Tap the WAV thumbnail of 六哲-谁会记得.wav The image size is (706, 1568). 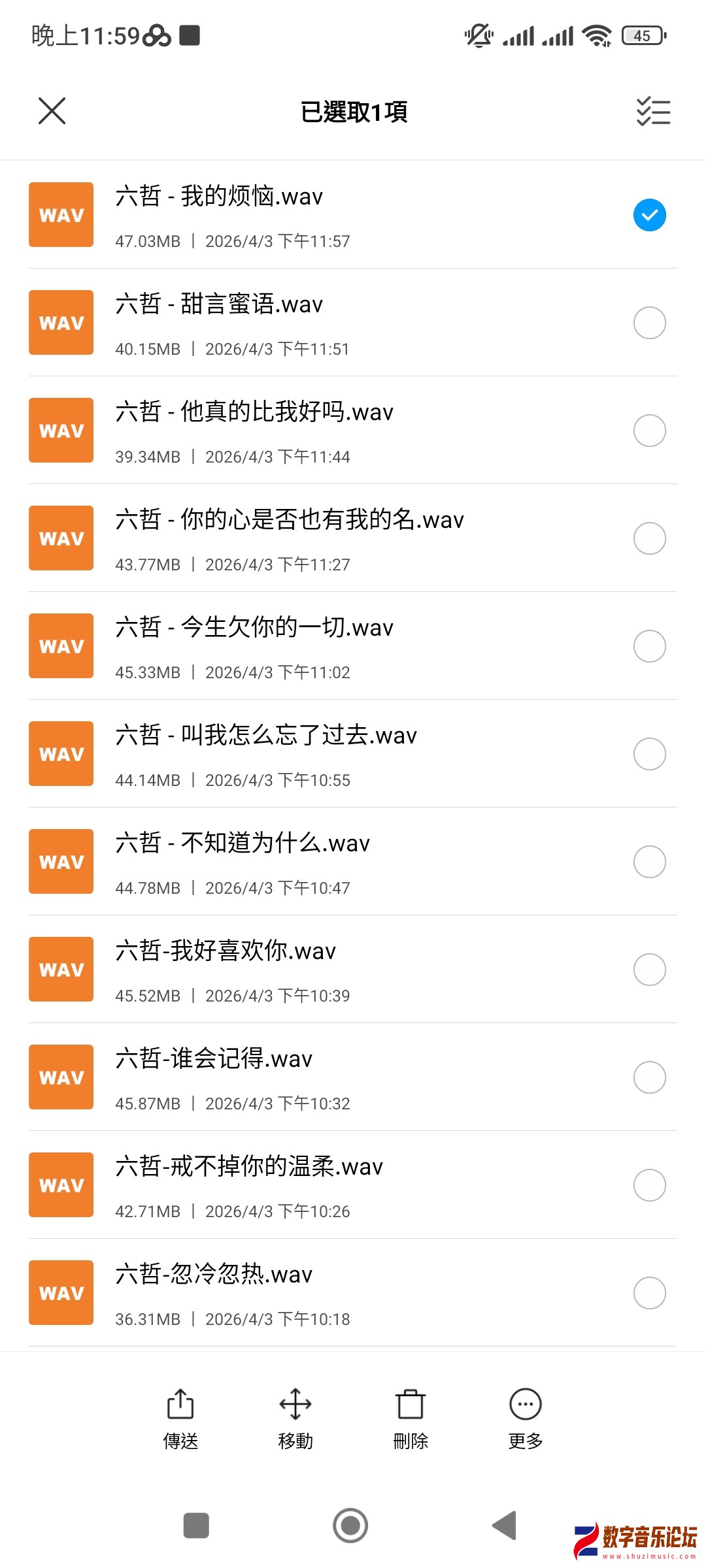(60, 1077)
